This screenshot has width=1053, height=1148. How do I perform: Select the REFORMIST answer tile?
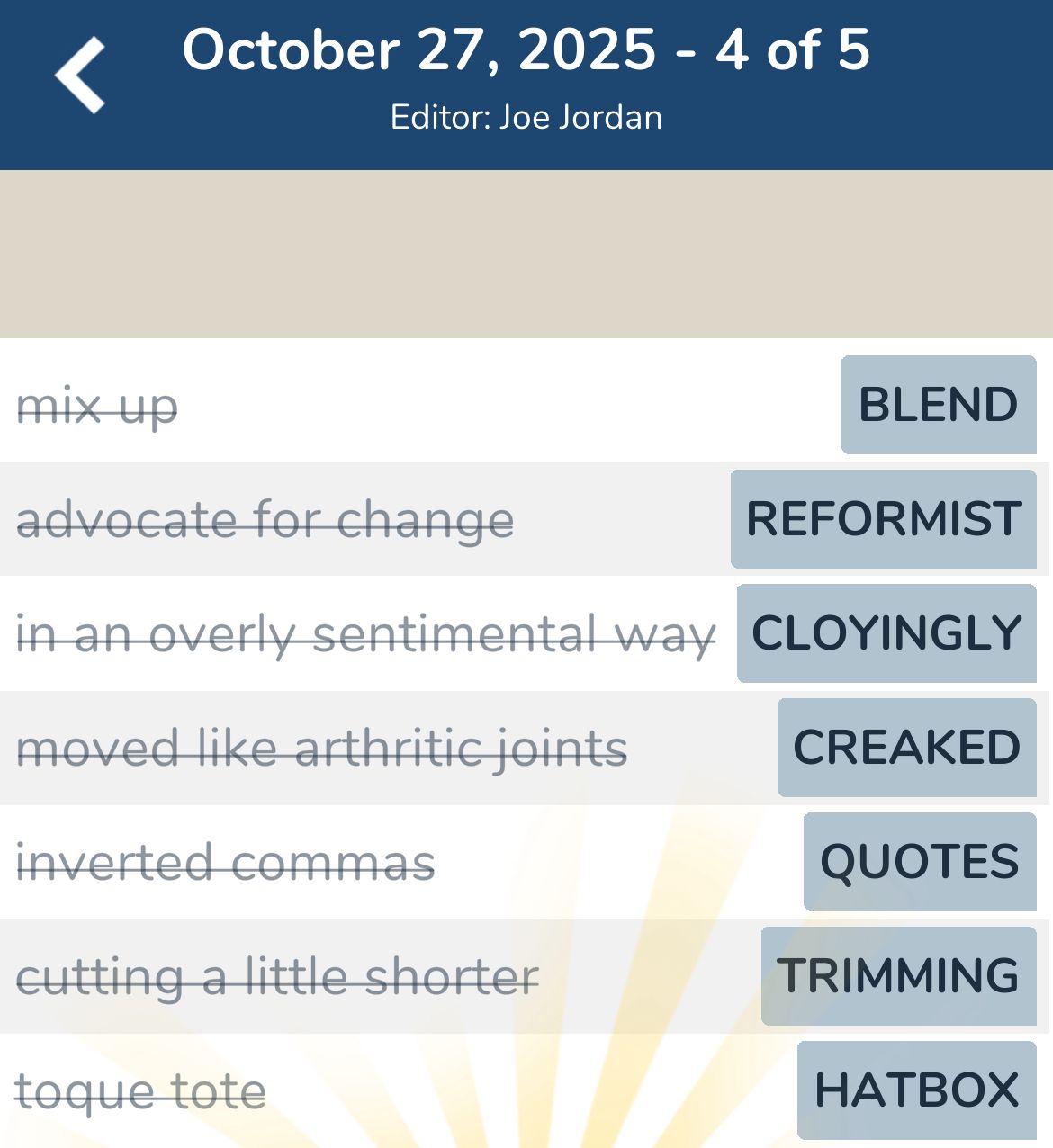884,519
